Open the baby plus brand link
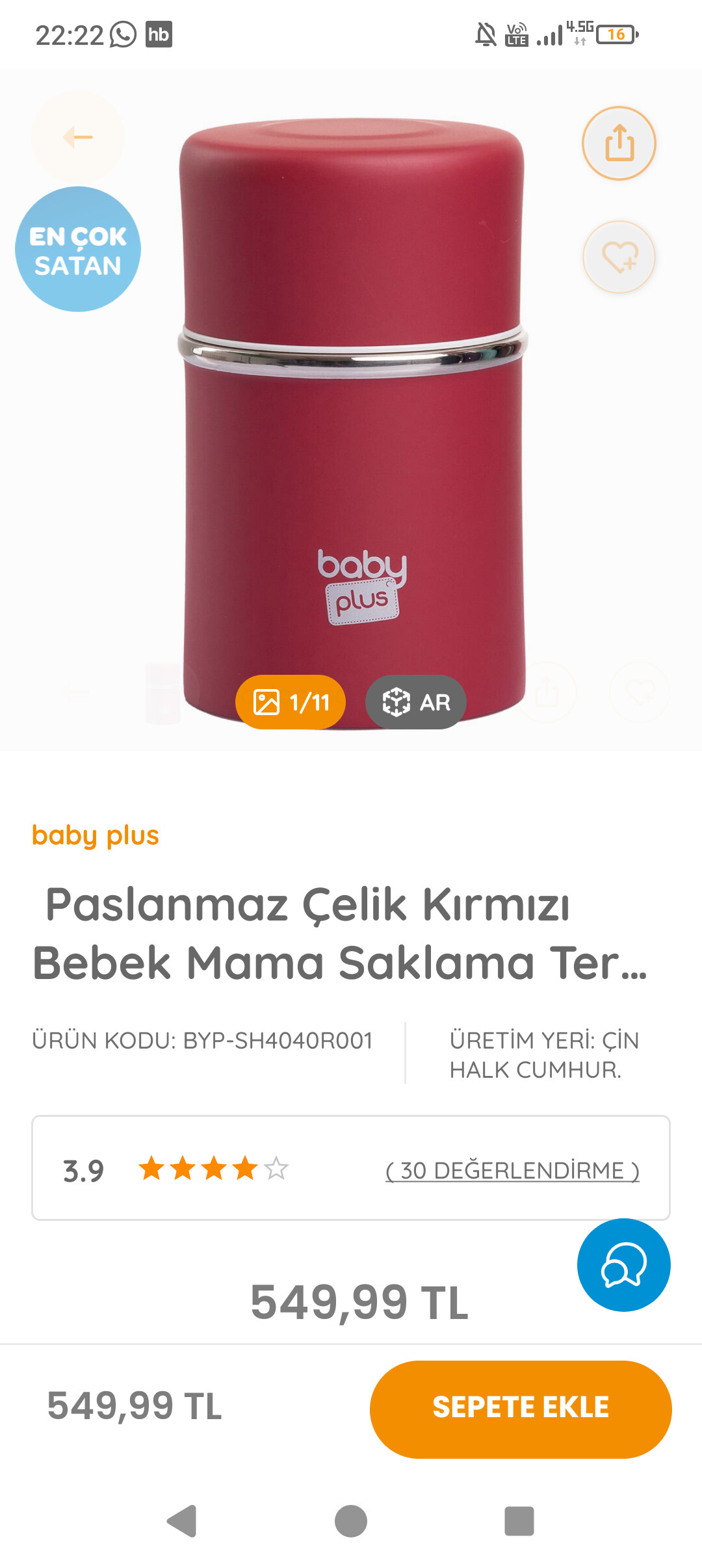The image size is (702, 1568). 96,835
